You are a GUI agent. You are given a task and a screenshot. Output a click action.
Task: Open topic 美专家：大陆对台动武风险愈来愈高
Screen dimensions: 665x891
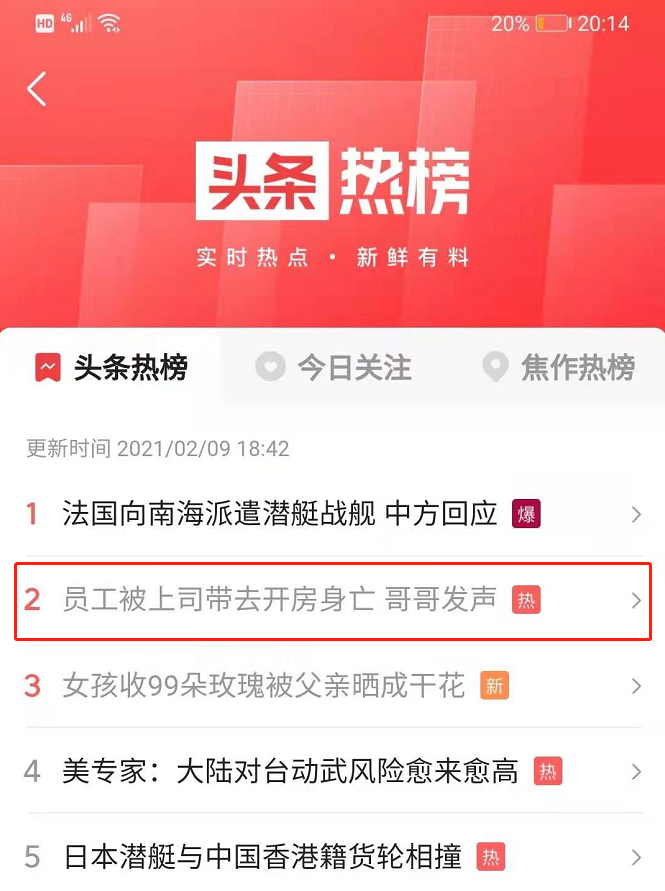[290, 771]
